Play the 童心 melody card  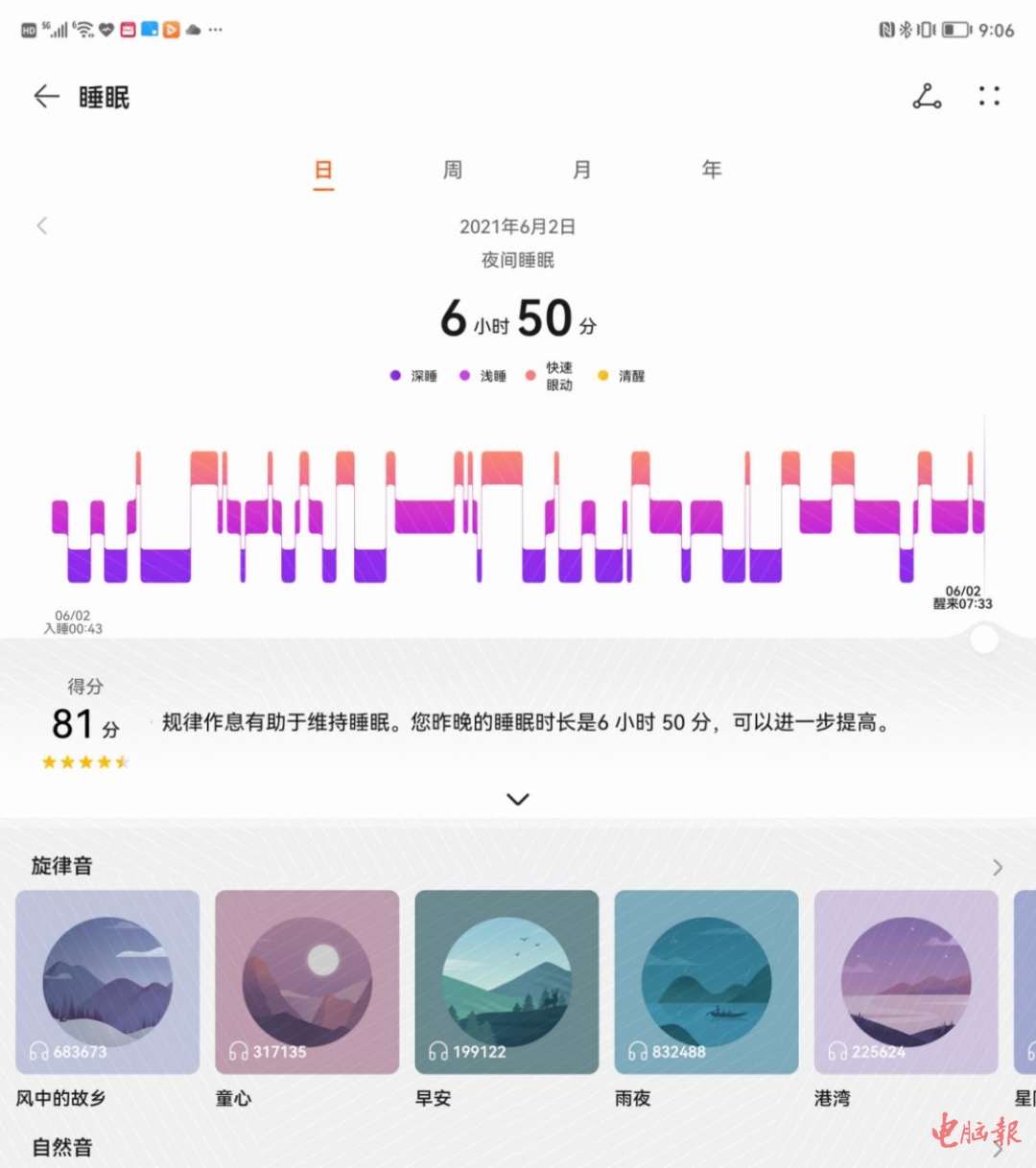(x=307, y=981)
